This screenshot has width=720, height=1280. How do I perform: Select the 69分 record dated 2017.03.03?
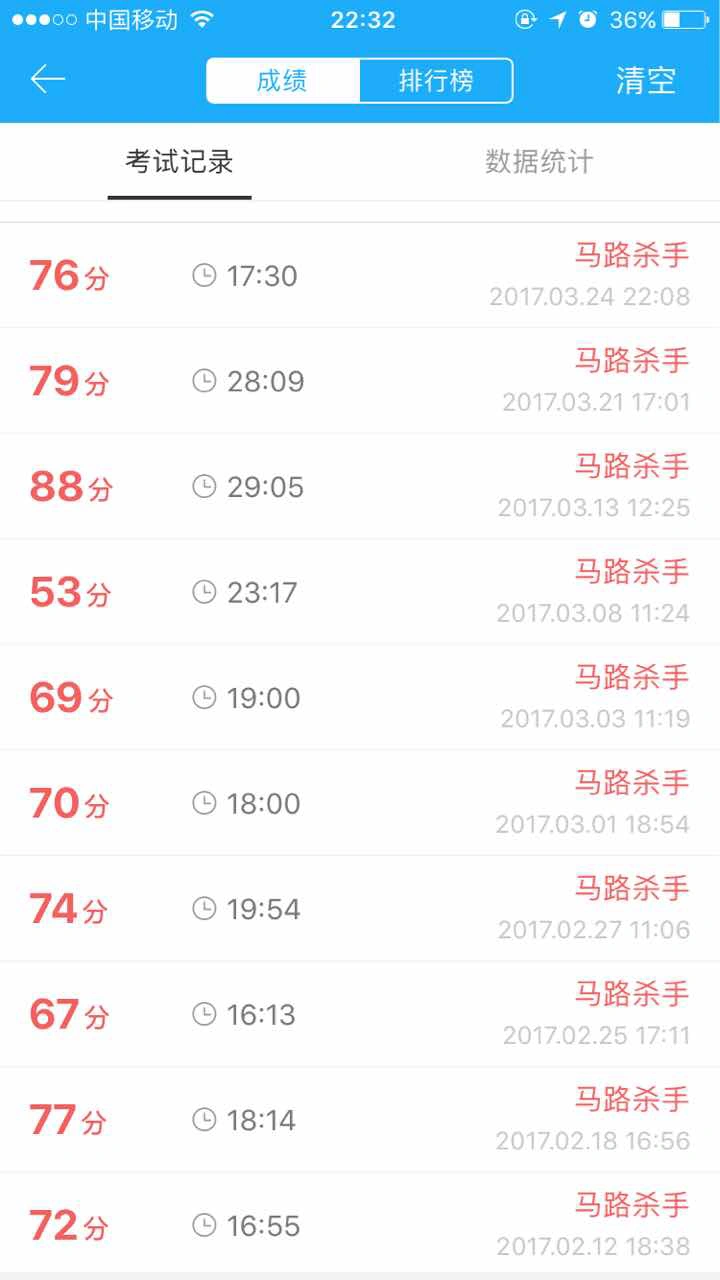pos(360,698)
